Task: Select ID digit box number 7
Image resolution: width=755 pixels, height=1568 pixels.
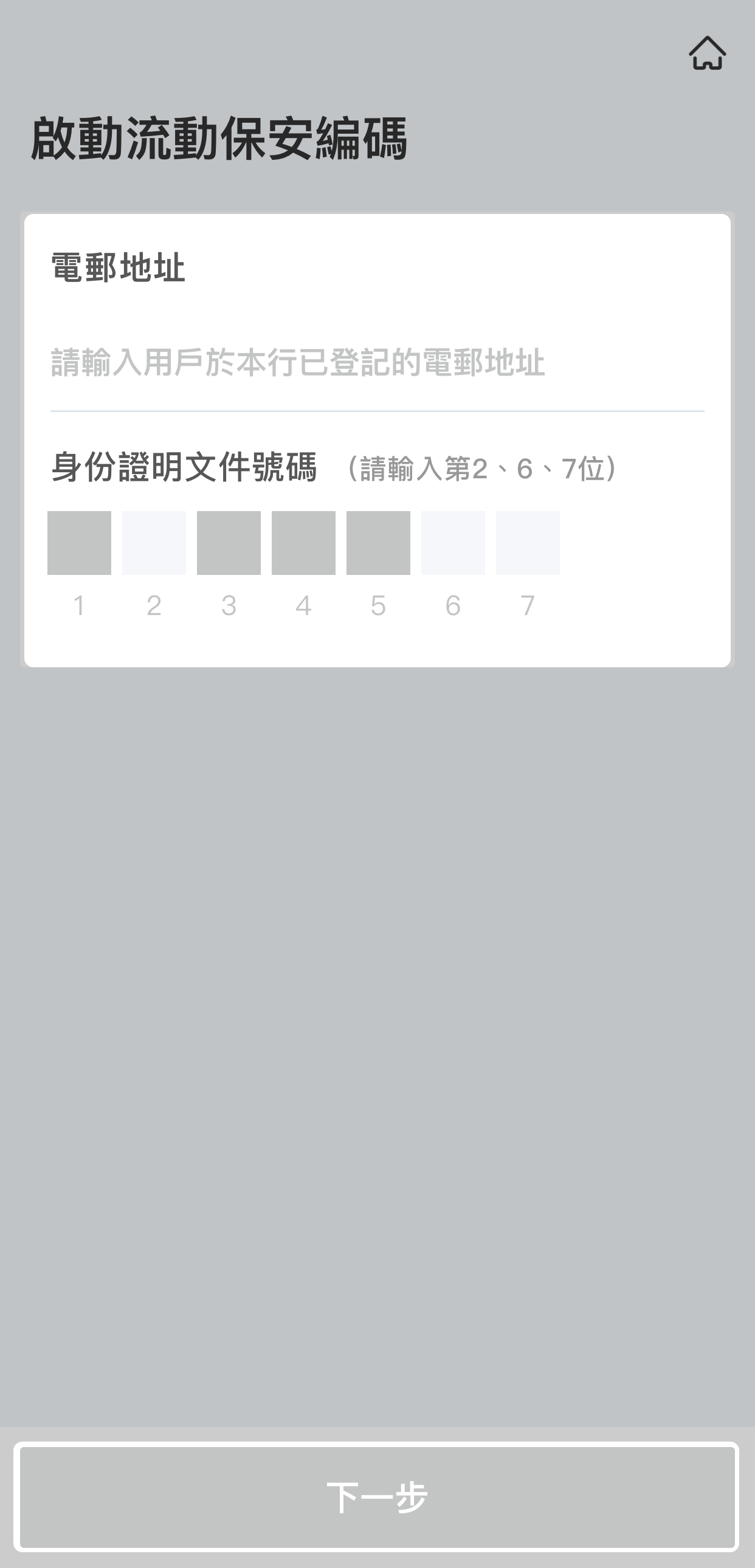Action: coord(527,543)
